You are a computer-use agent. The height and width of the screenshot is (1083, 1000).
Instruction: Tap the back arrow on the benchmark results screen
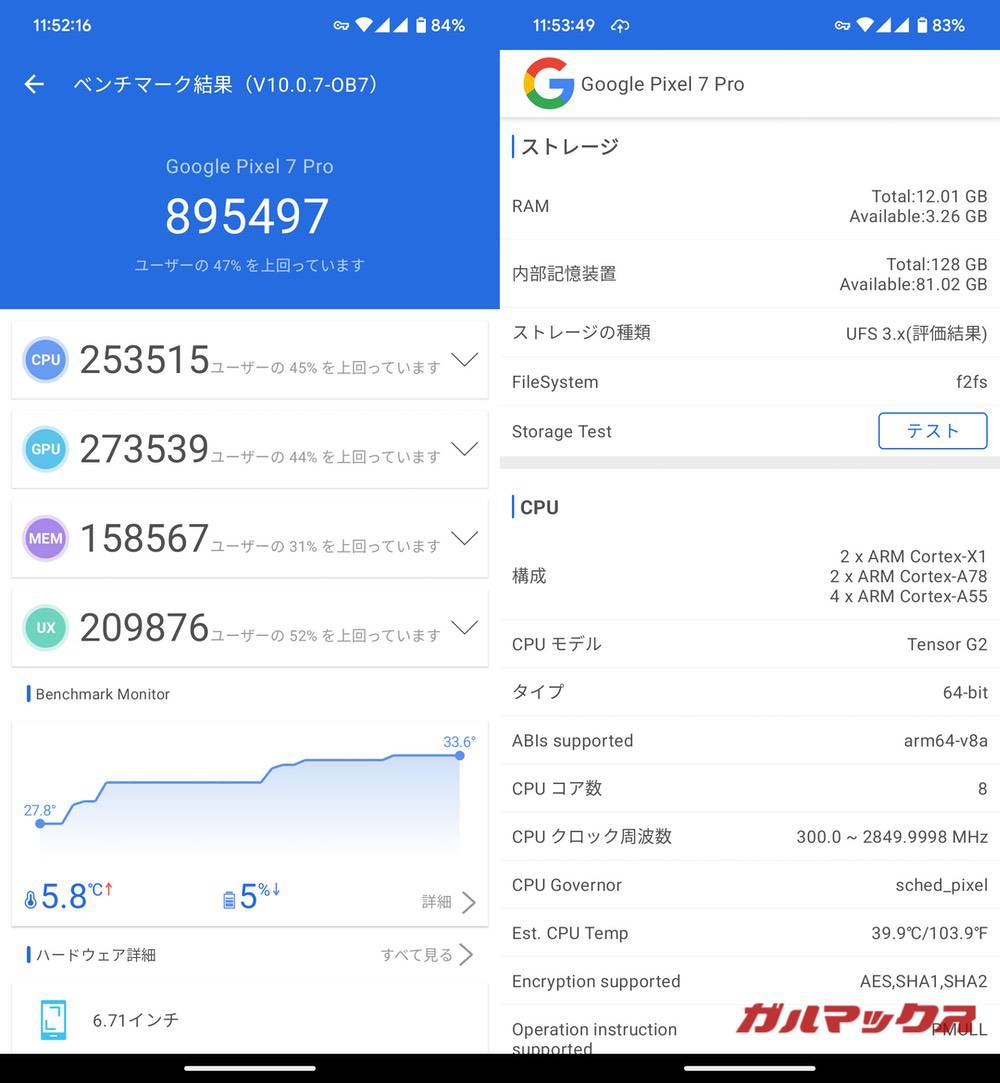pyautogui.click(x=34, y=84)
